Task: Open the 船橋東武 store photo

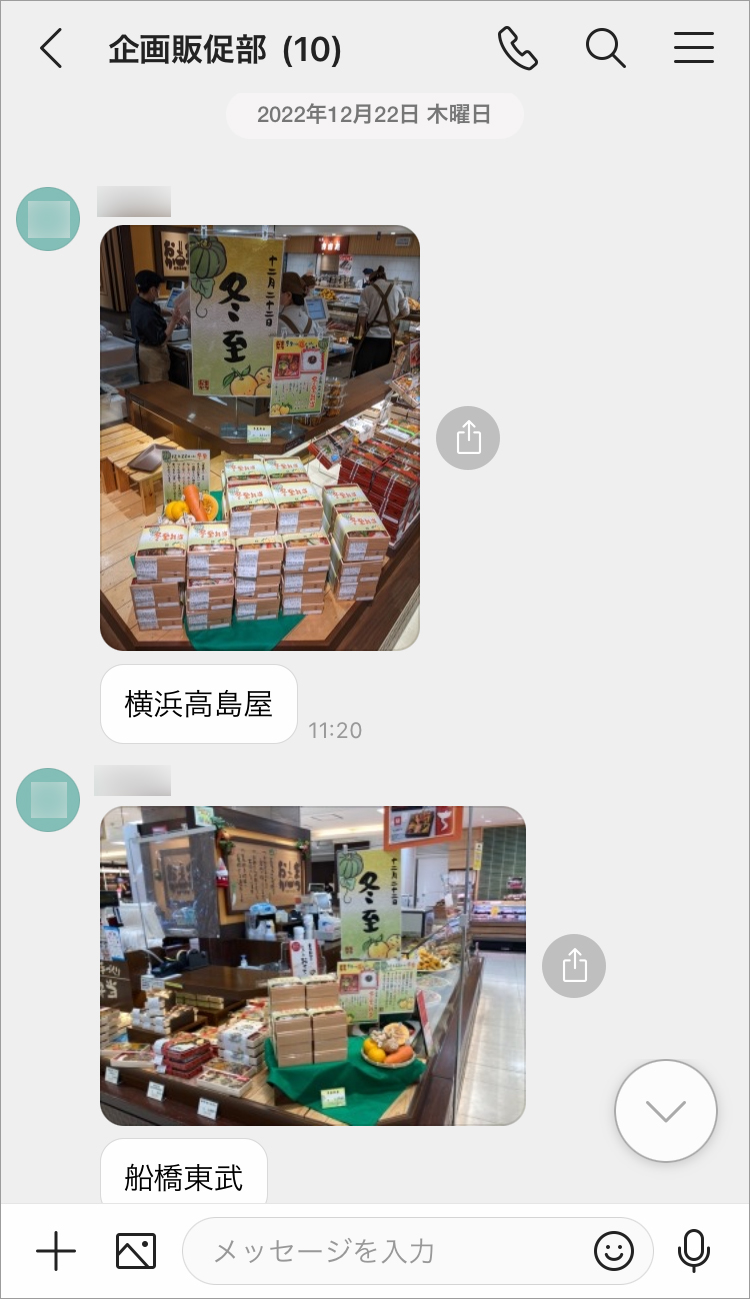Action: pyautogui.click(x=312, y=965)
